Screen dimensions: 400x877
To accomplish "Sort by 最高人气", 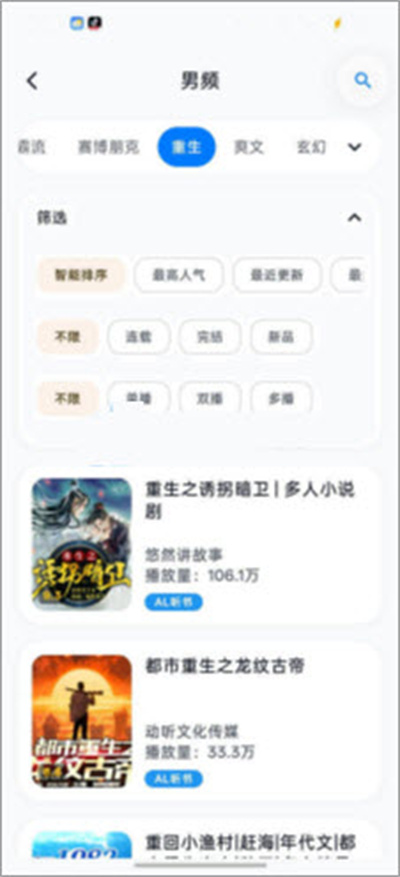I will tap(179, 275).
